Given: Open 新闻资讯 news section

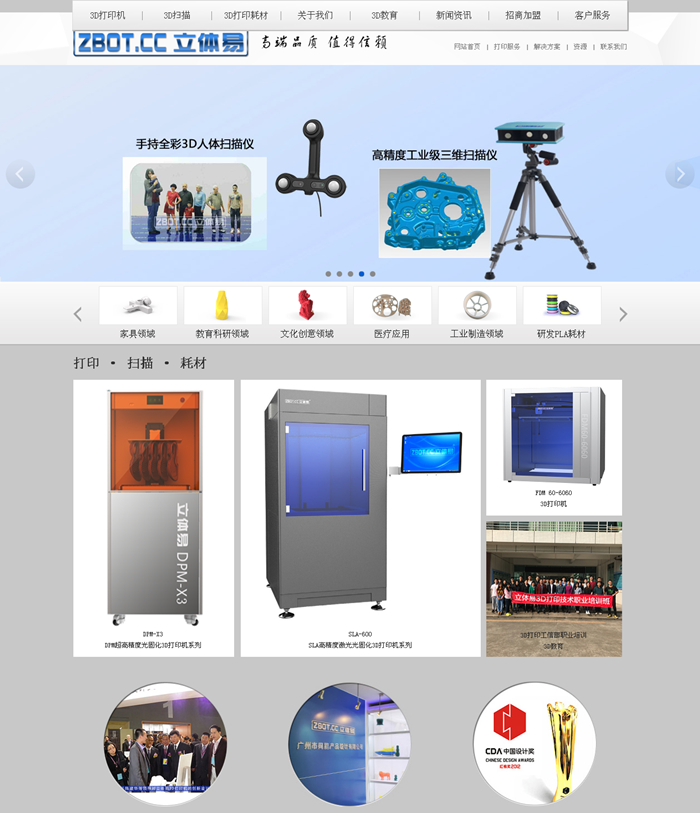Looking at the screenshot, I should click(454, 16).
